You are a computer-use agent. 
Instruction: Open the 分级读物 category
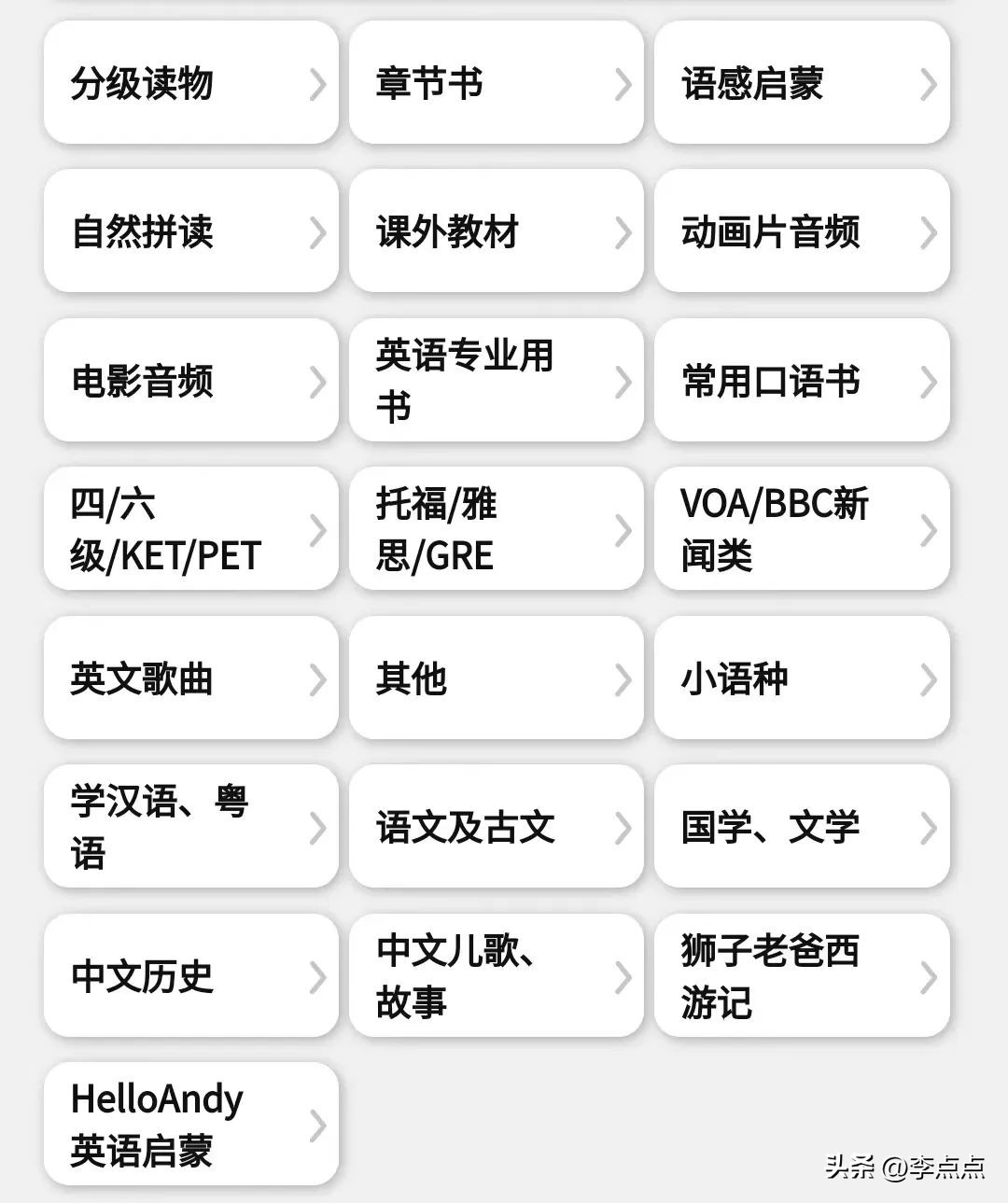tap(190, 84)
